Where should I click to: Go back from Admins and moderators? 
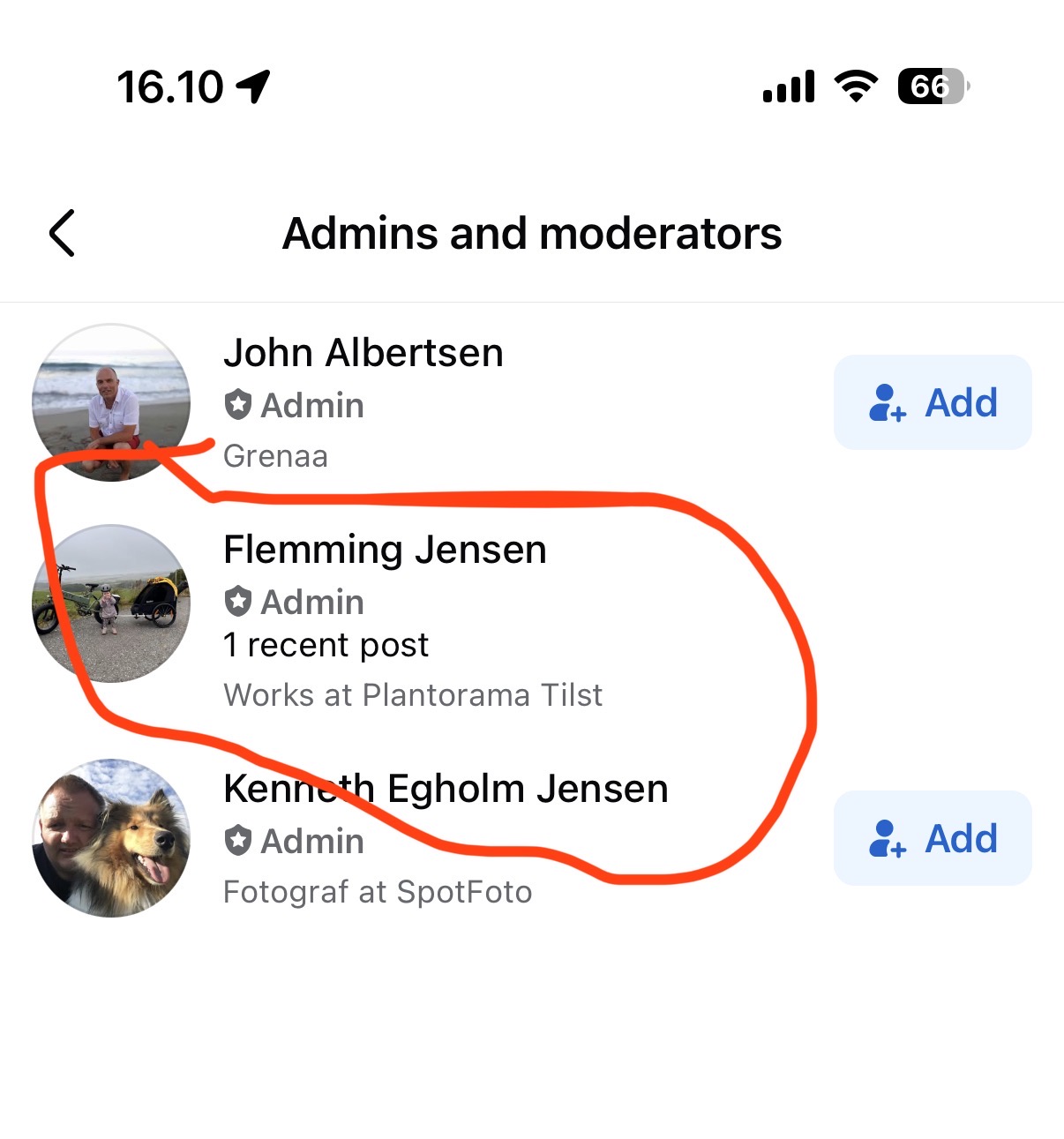click(x=62, y=234)
